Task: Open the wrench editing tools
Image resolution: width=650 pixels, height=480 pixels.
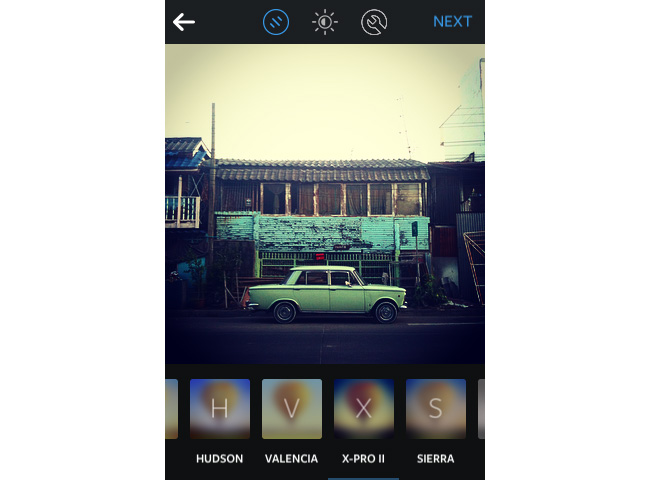Action: click(374, 22)
